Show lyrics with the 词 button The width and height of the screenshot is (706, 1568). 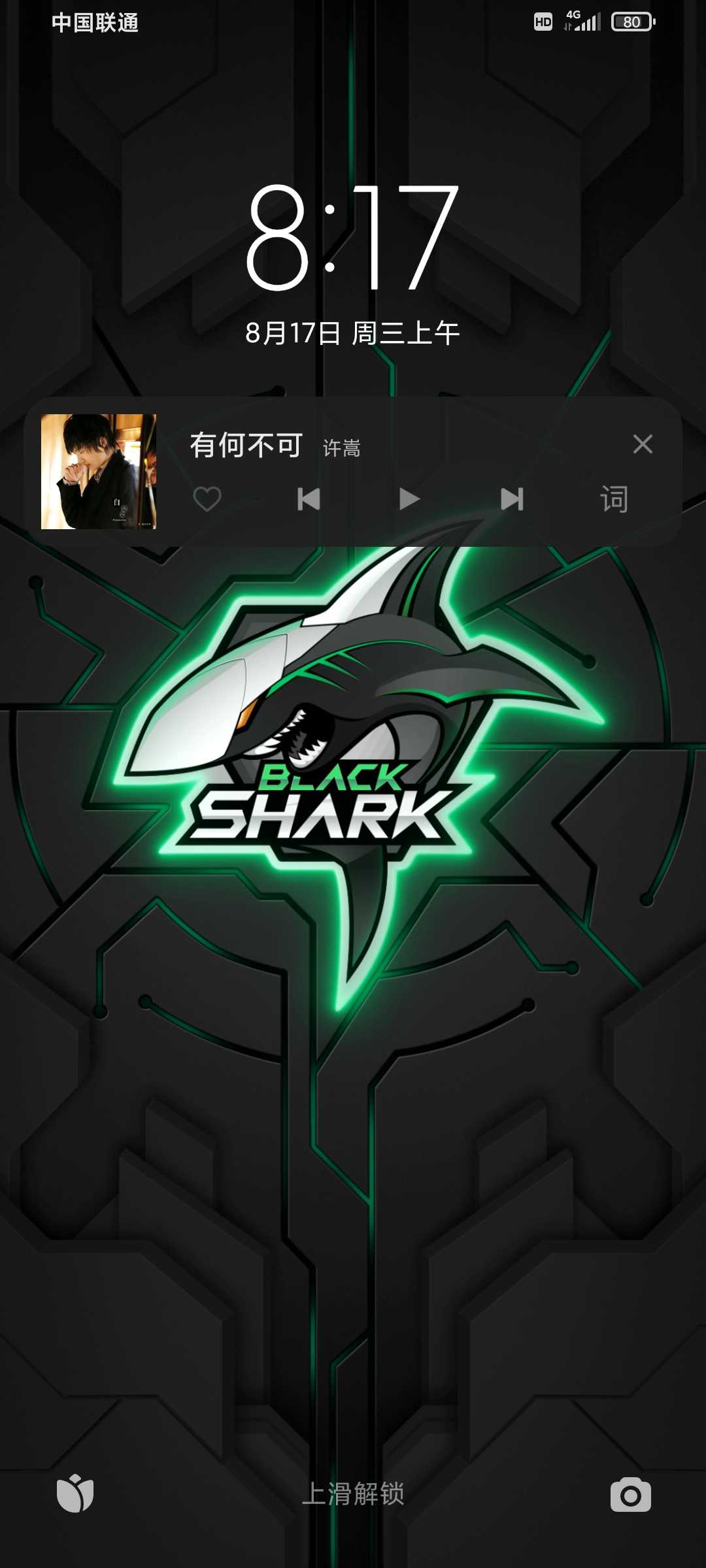(614, 500)
